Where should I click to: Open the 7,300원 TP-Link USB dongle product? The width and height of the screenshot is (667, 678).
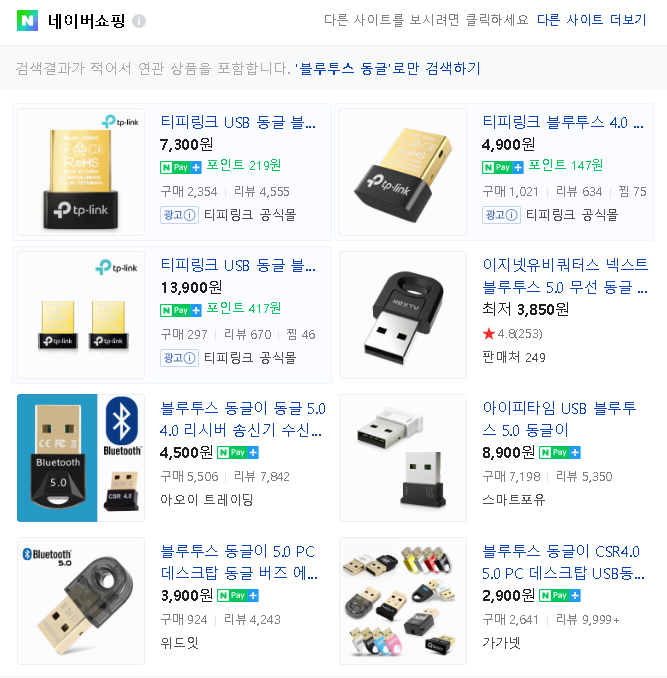[238, 123]
